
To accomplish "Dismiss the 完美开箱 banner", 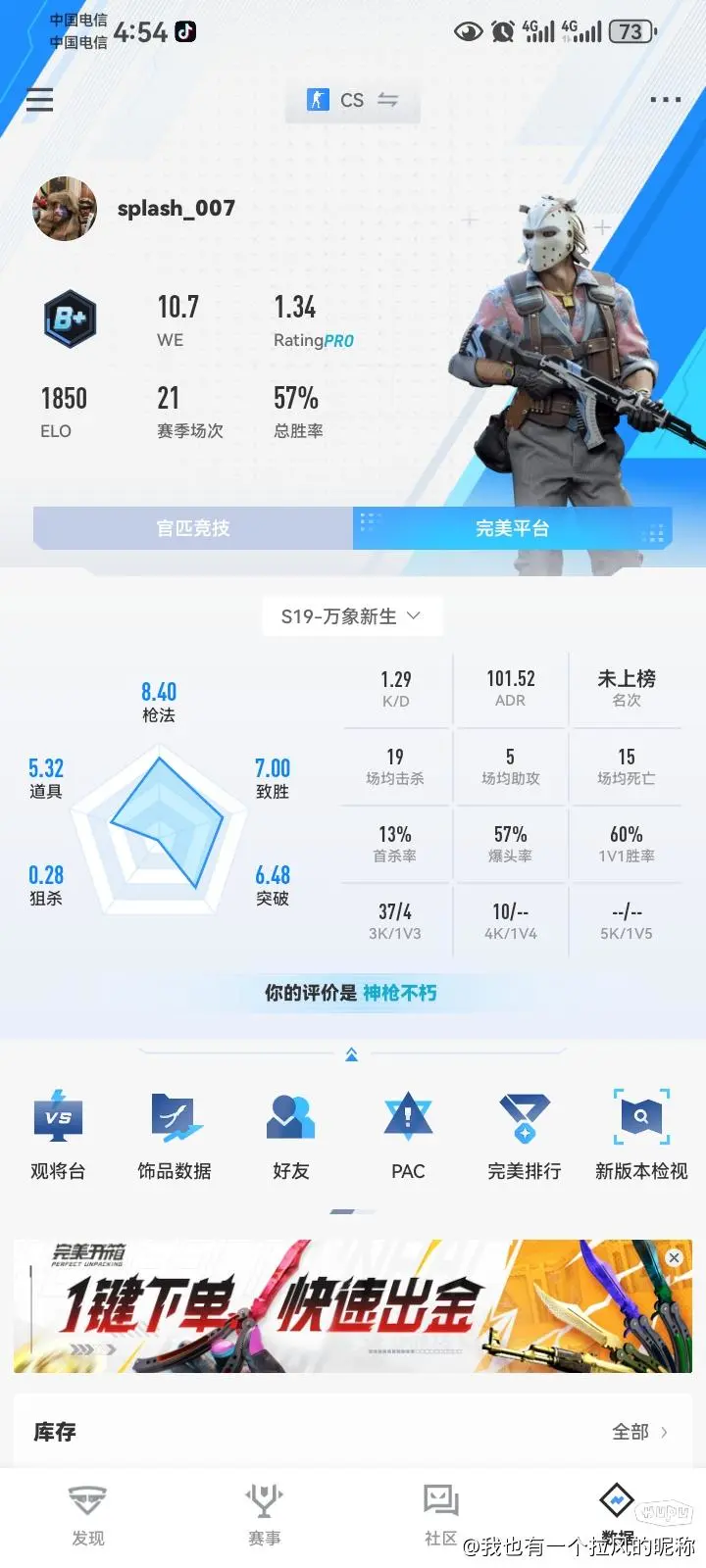I will point(674,1257).
